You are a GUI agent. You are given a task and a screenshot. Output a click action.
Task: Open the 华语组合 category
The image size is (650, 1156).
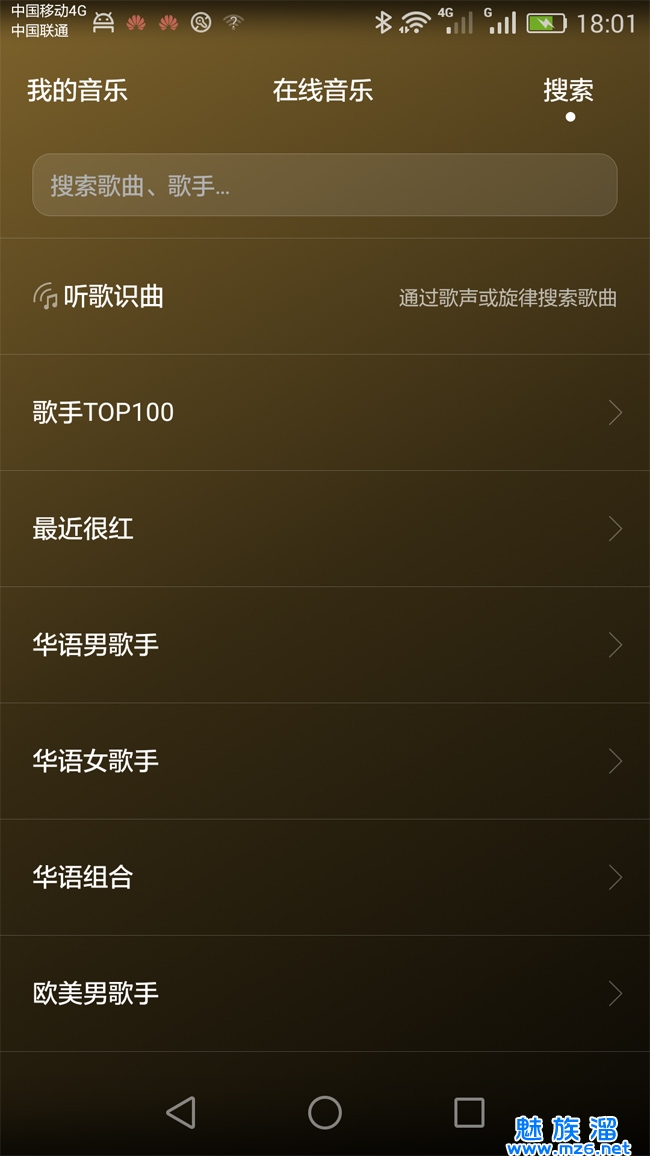pos(324,877)
